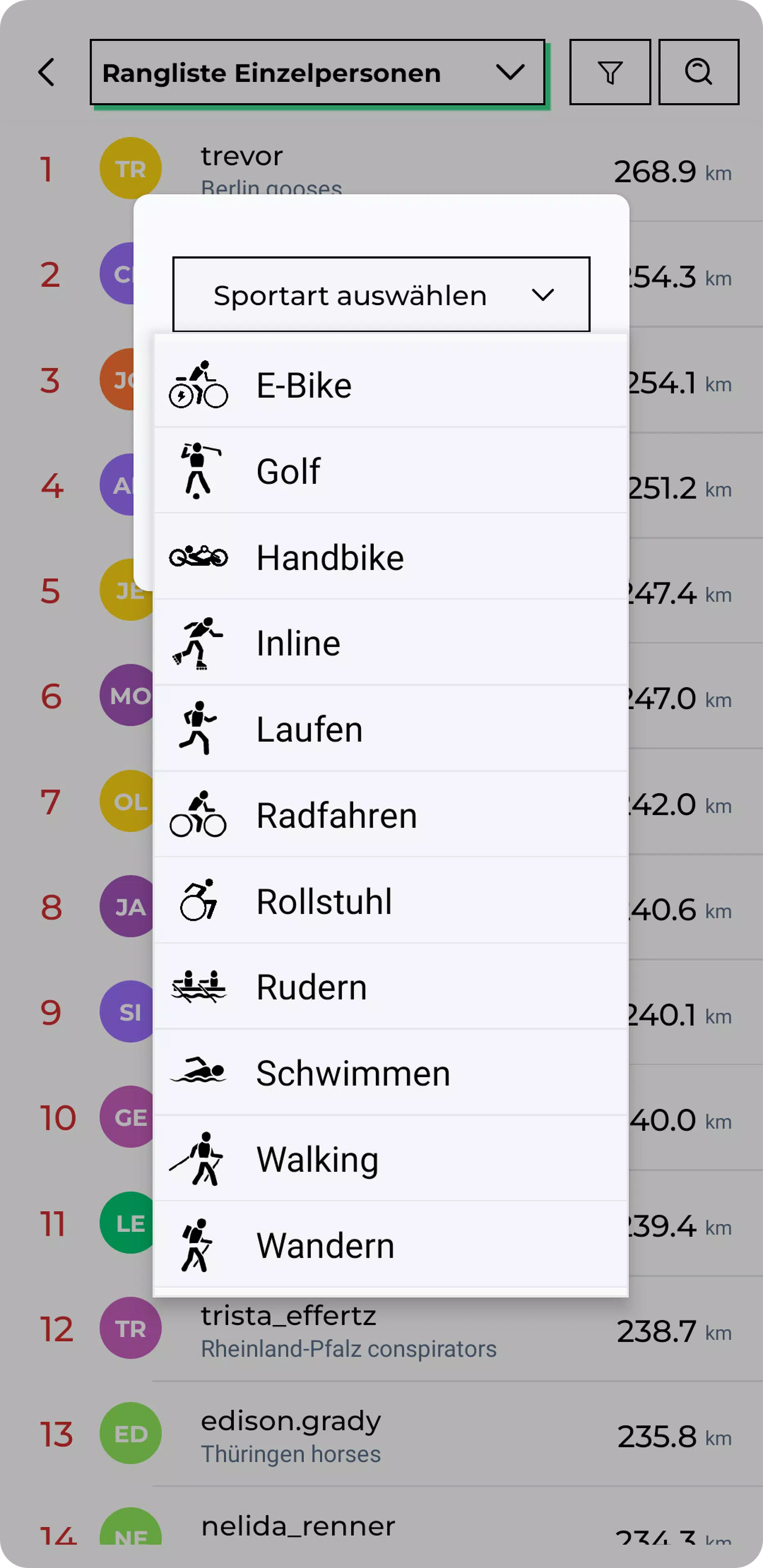Go back with the arrow
763x1568 pixels.
[47, 72]
